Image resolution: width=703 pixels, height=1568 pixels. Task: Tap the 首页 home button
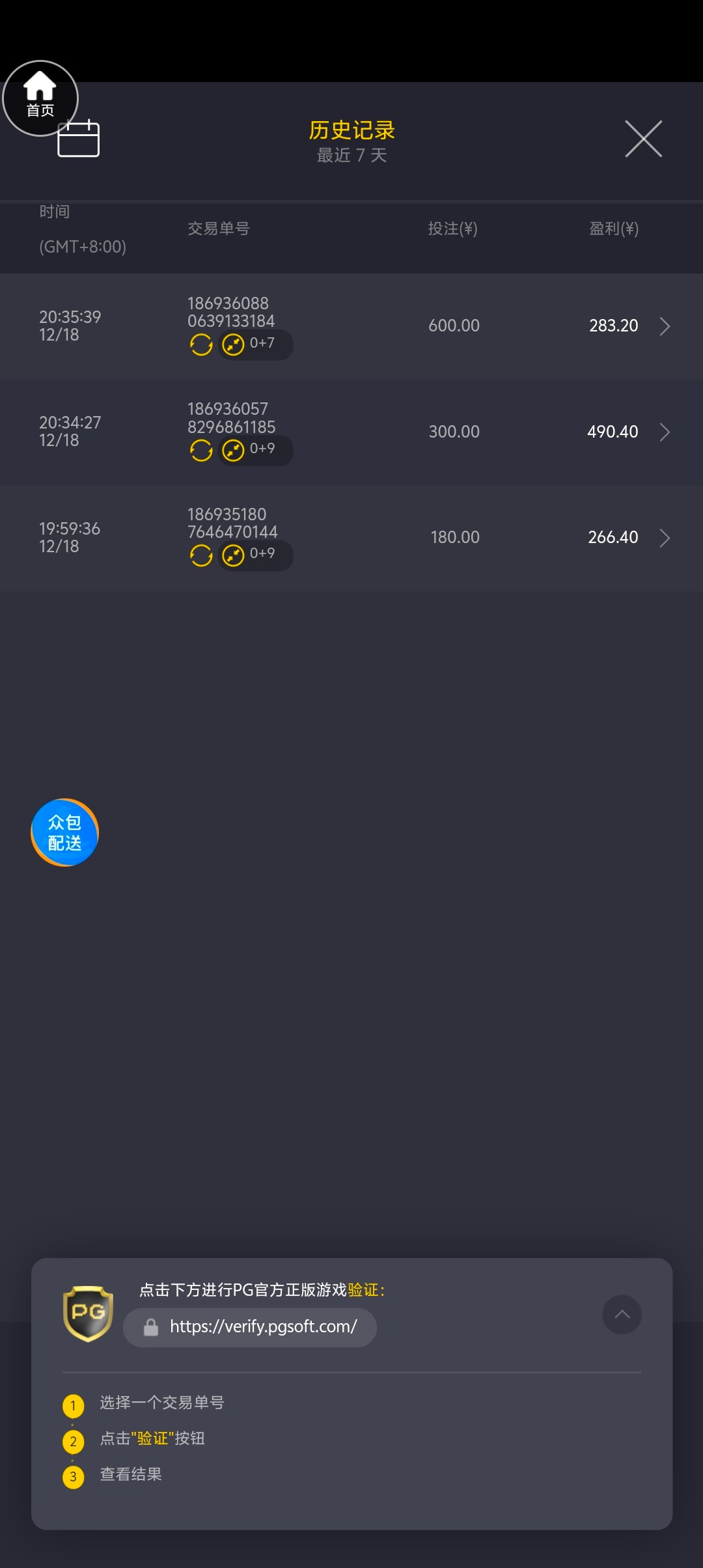tap(40, 98)
